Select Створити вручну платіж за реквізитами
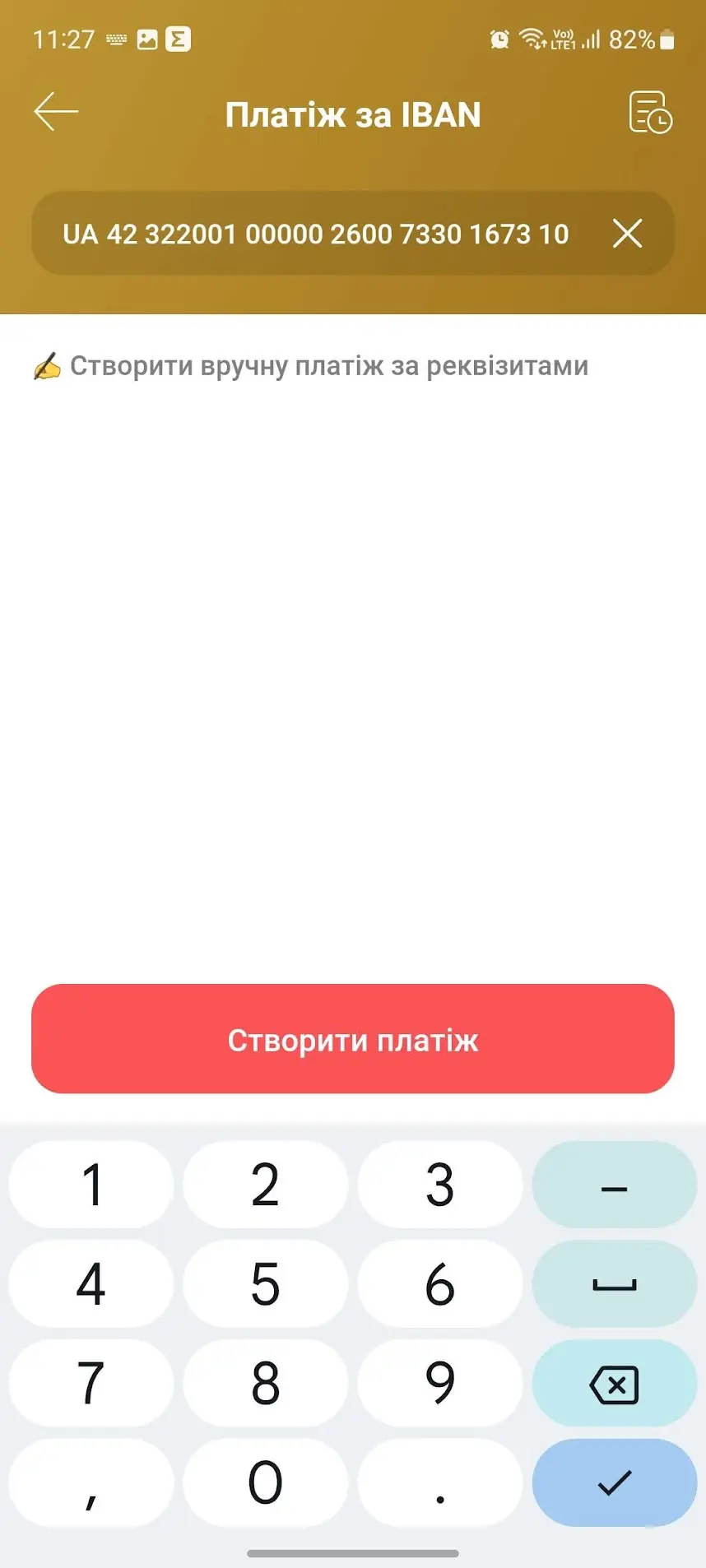This screenshot has height=1568, width=706. [311, 365]
